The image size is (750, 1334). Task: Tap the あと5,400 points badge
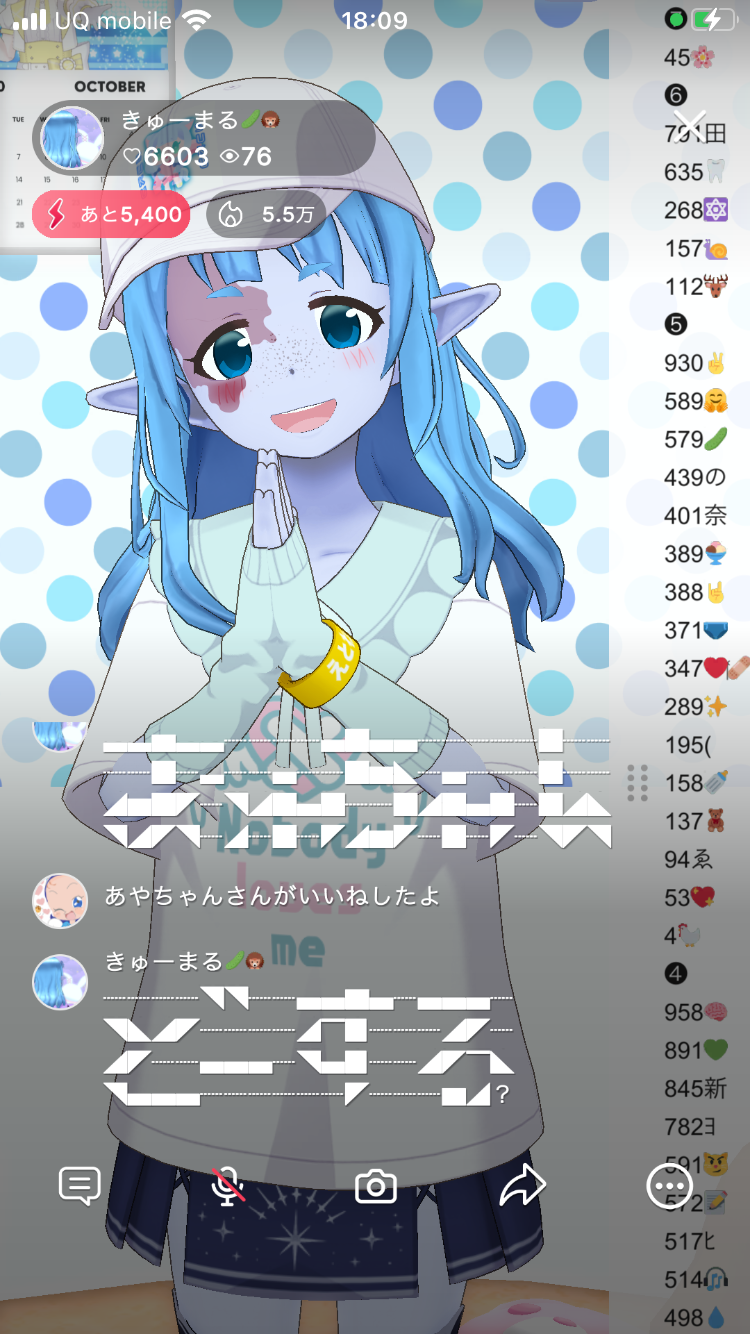click(111, 215)
